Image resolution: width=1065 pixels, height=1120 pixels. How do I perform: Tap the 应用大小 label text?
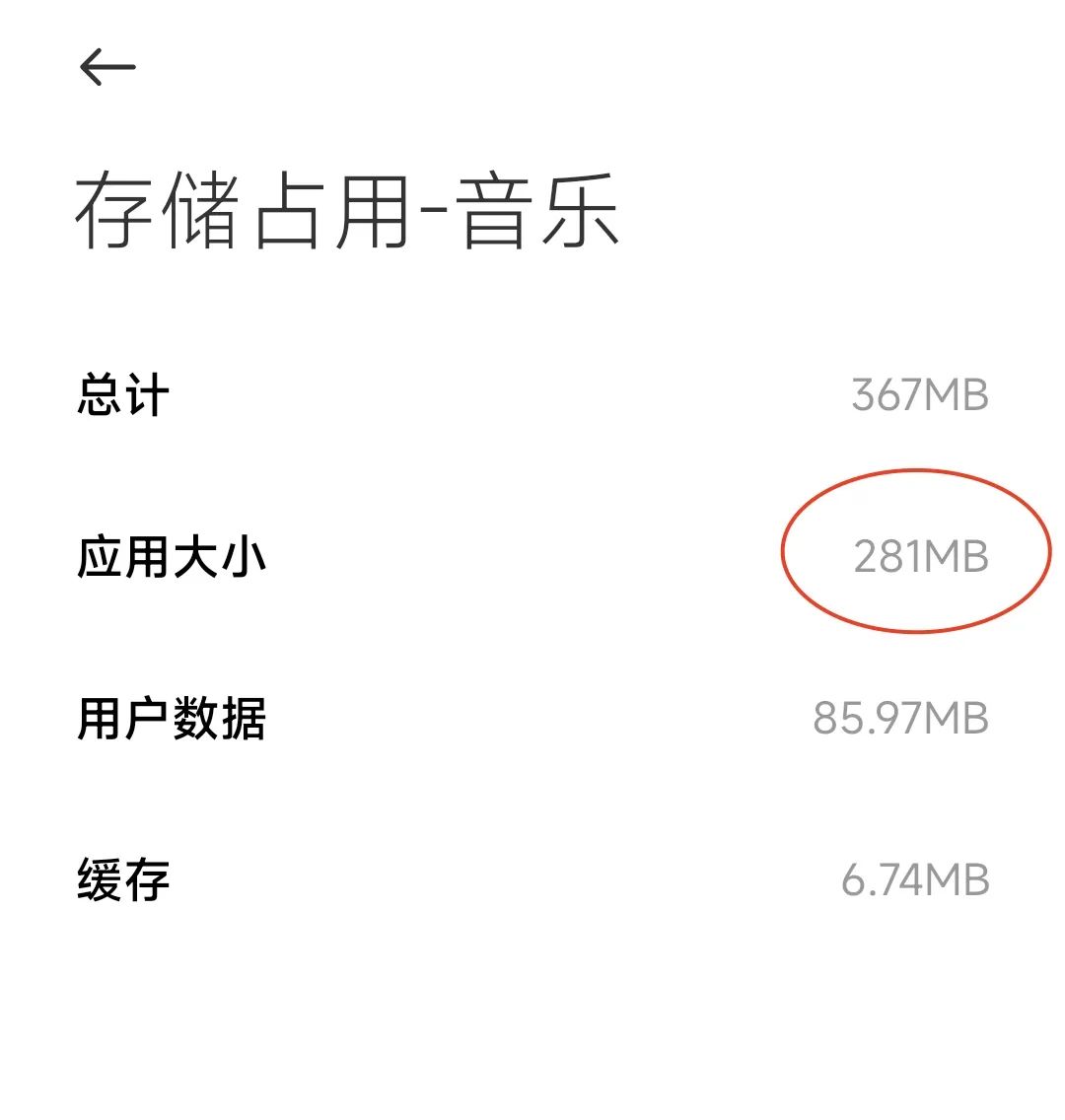(x=176, y=557)
